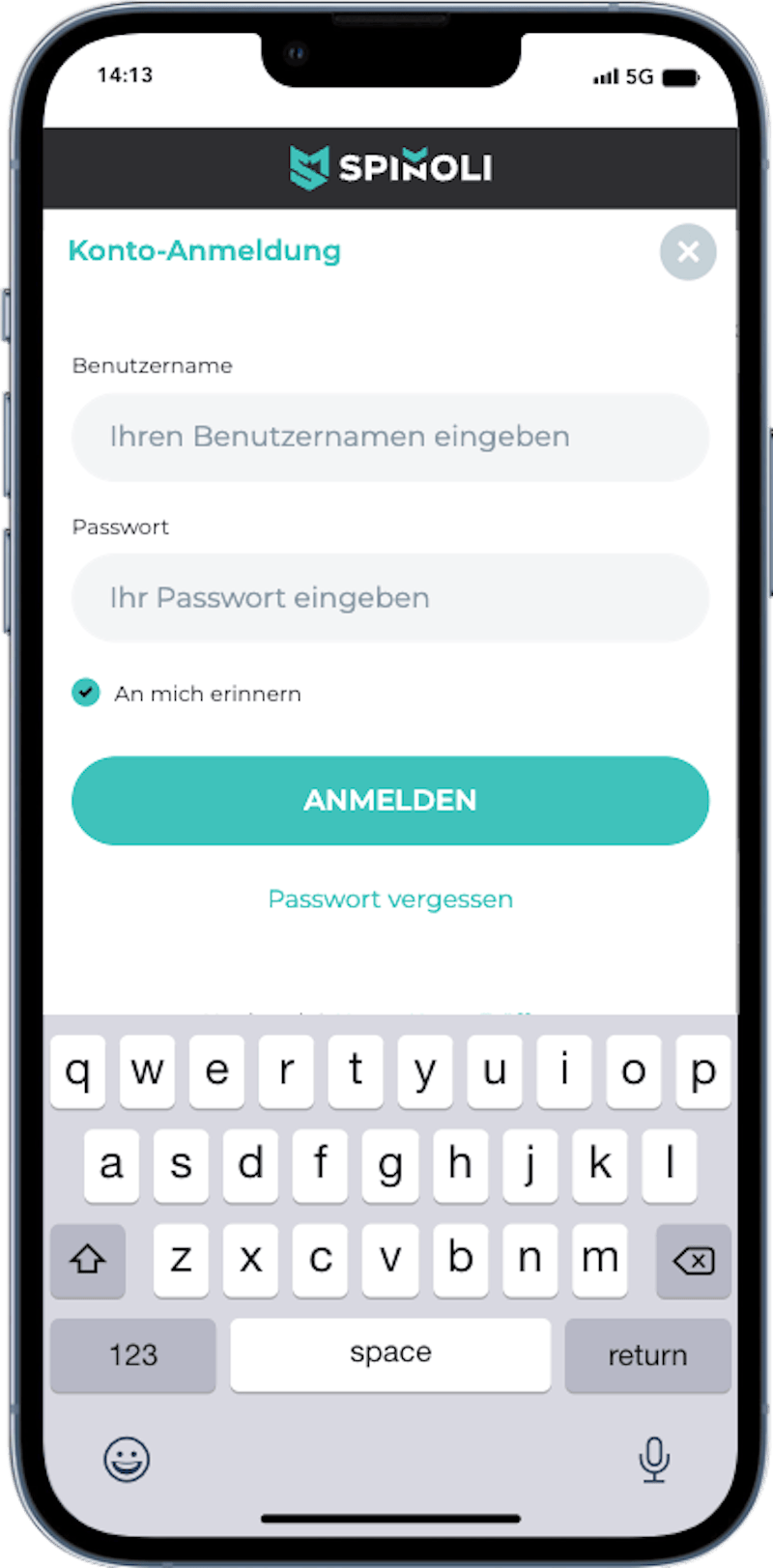Switch keyboard to 123 numbers
773x1568 pixels.
click(x=133, y=1354)
